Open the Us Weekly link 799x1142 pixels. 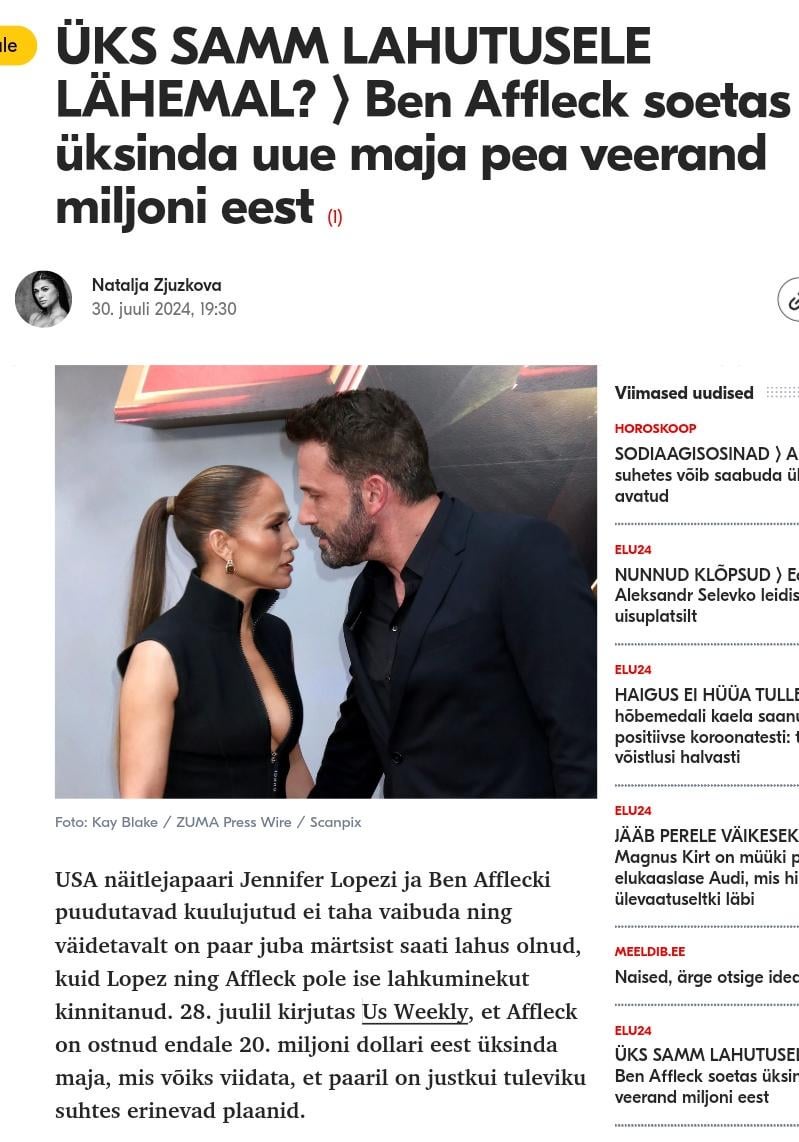pyautogui.click(x=415, y=1012)
